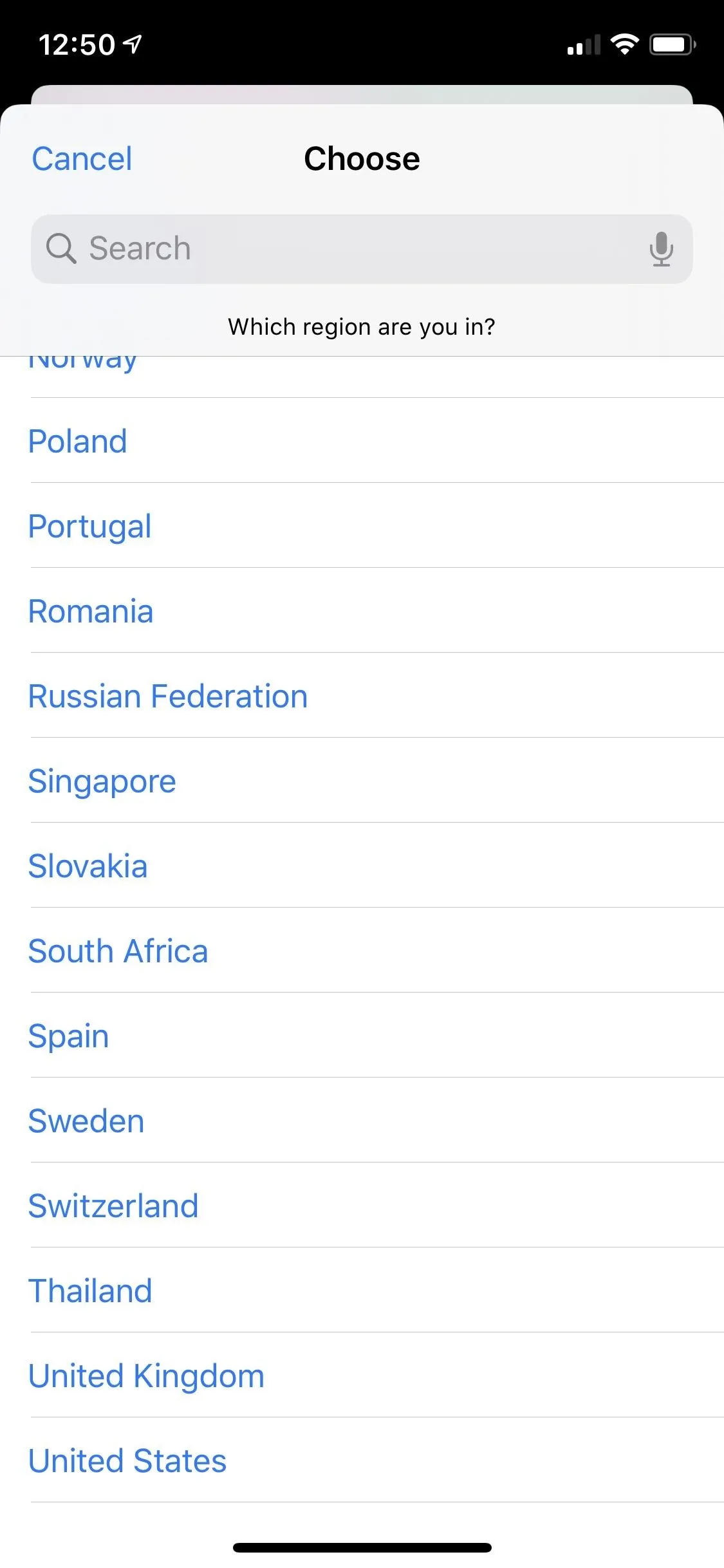Image resolution: width=724 pixels, height=1568 pixels.
Task: Select United Kingdom
Action: pos(362,1376)
